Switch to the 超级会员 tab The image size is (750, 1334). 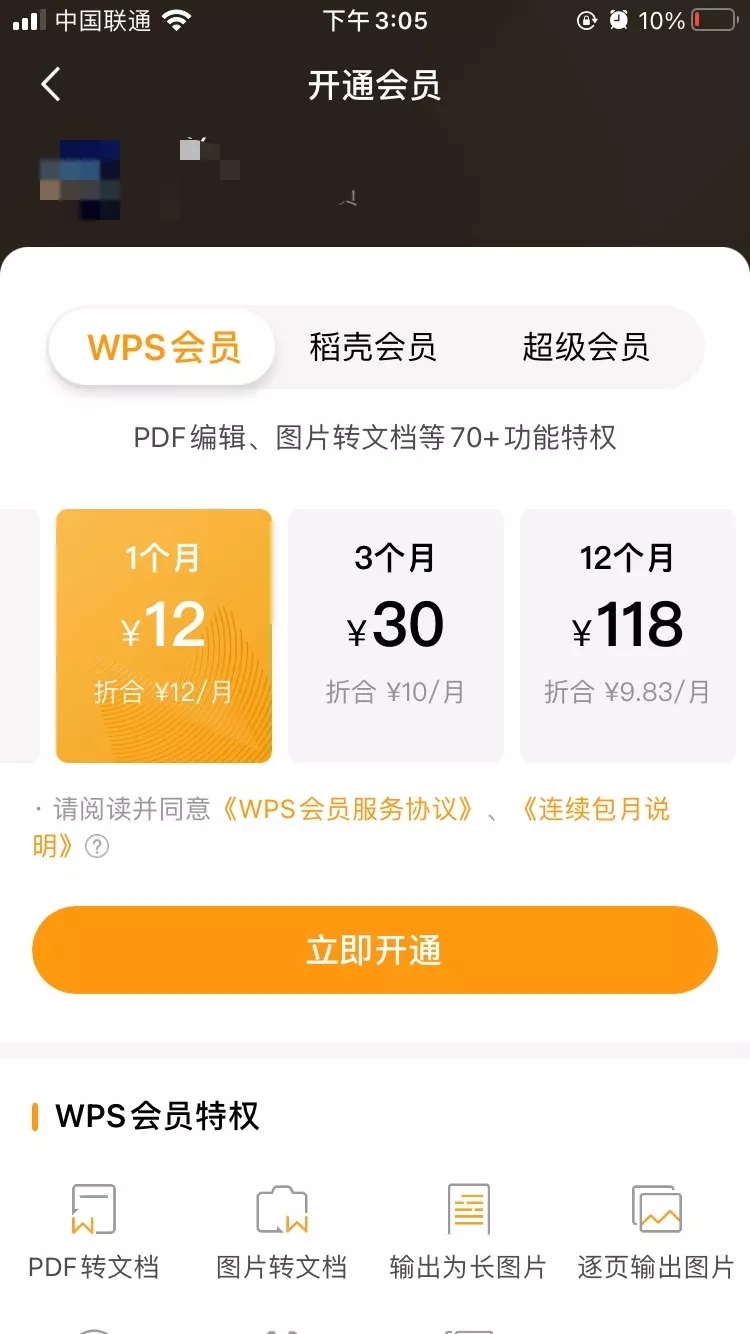(585, 346)
